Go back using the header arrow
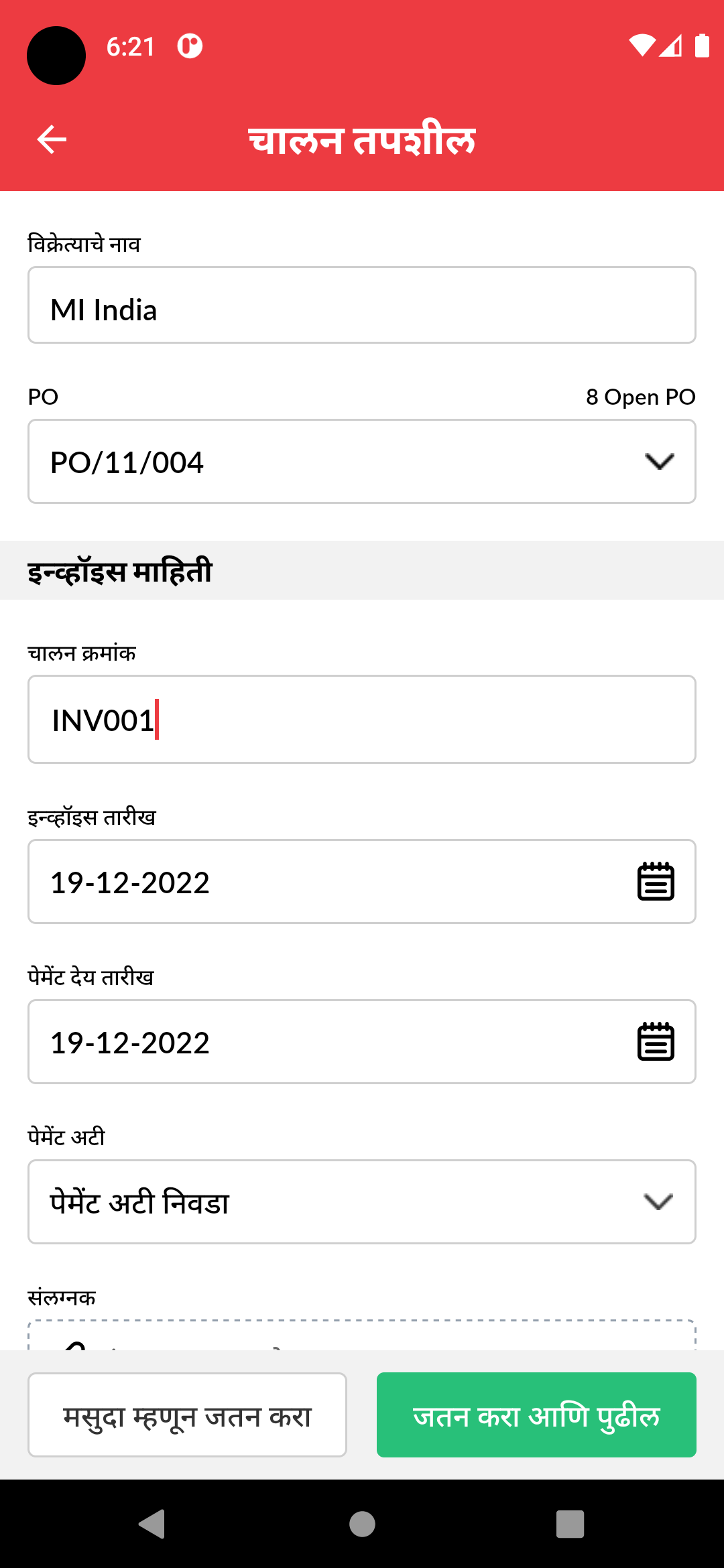 pyautogui.click(x=52, y=139)
